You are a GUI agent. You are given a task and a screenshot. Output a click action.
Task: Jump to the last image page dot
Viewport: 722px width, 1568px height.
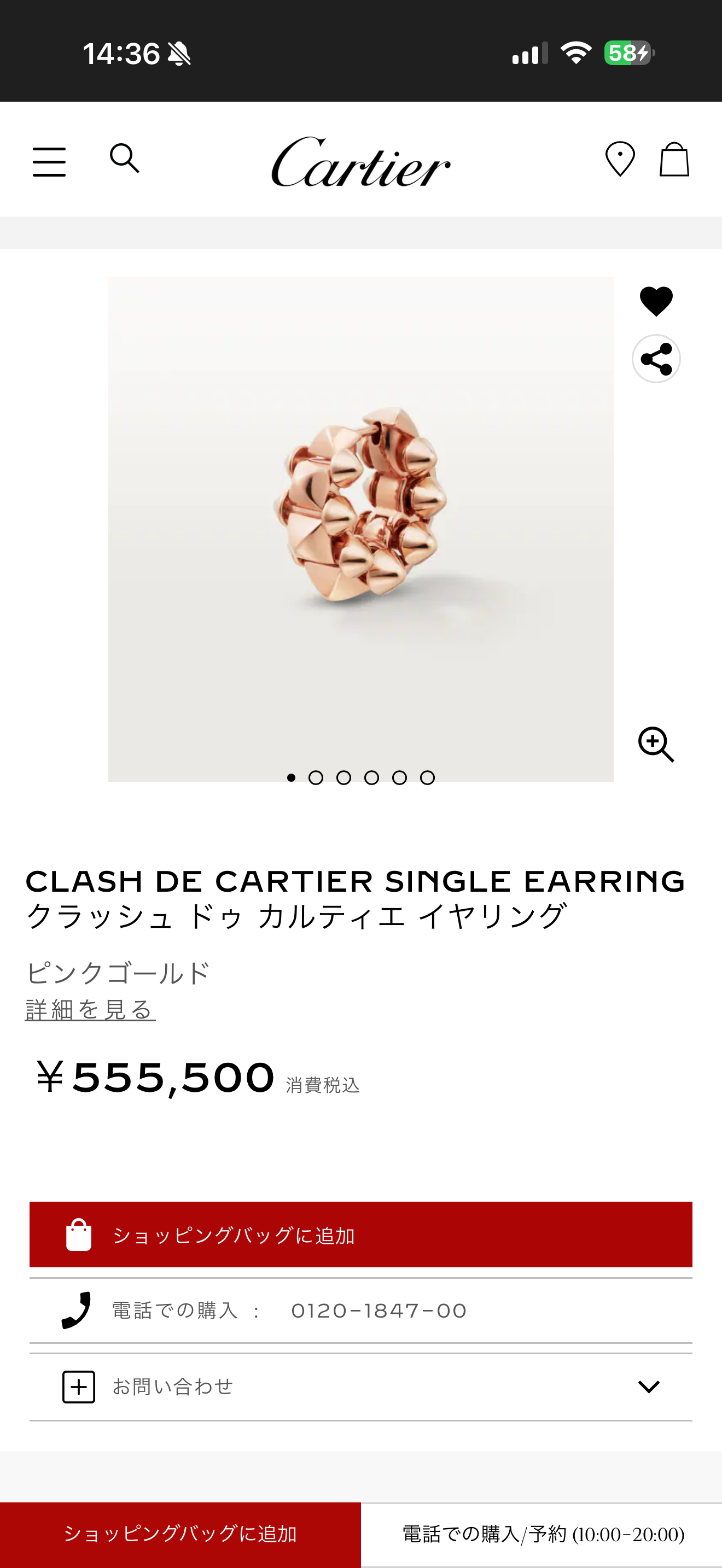pyautogui.click(x=427, y=777)
